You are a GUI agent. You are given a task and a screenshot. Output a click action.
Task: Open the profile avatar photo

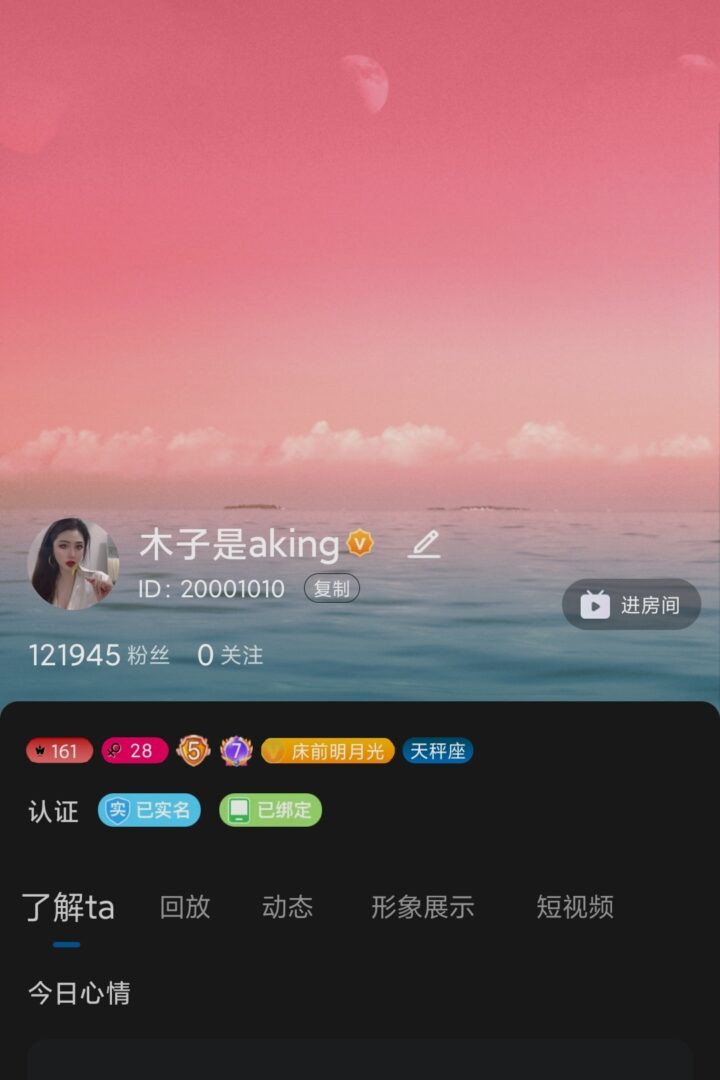(x=73, y=564)
